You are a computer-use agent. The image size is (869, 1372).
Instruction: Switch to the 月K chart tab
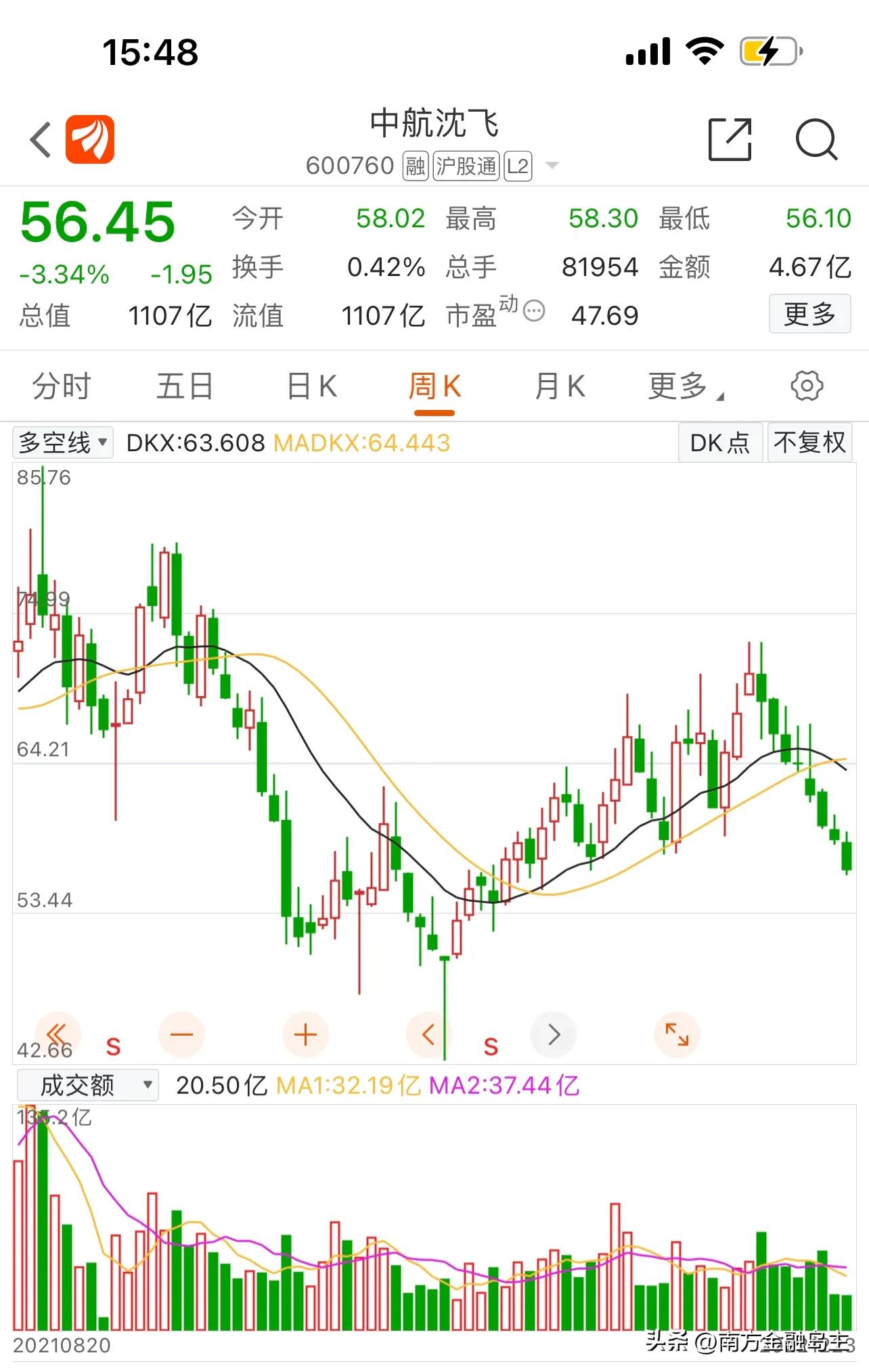click(560, 387)
